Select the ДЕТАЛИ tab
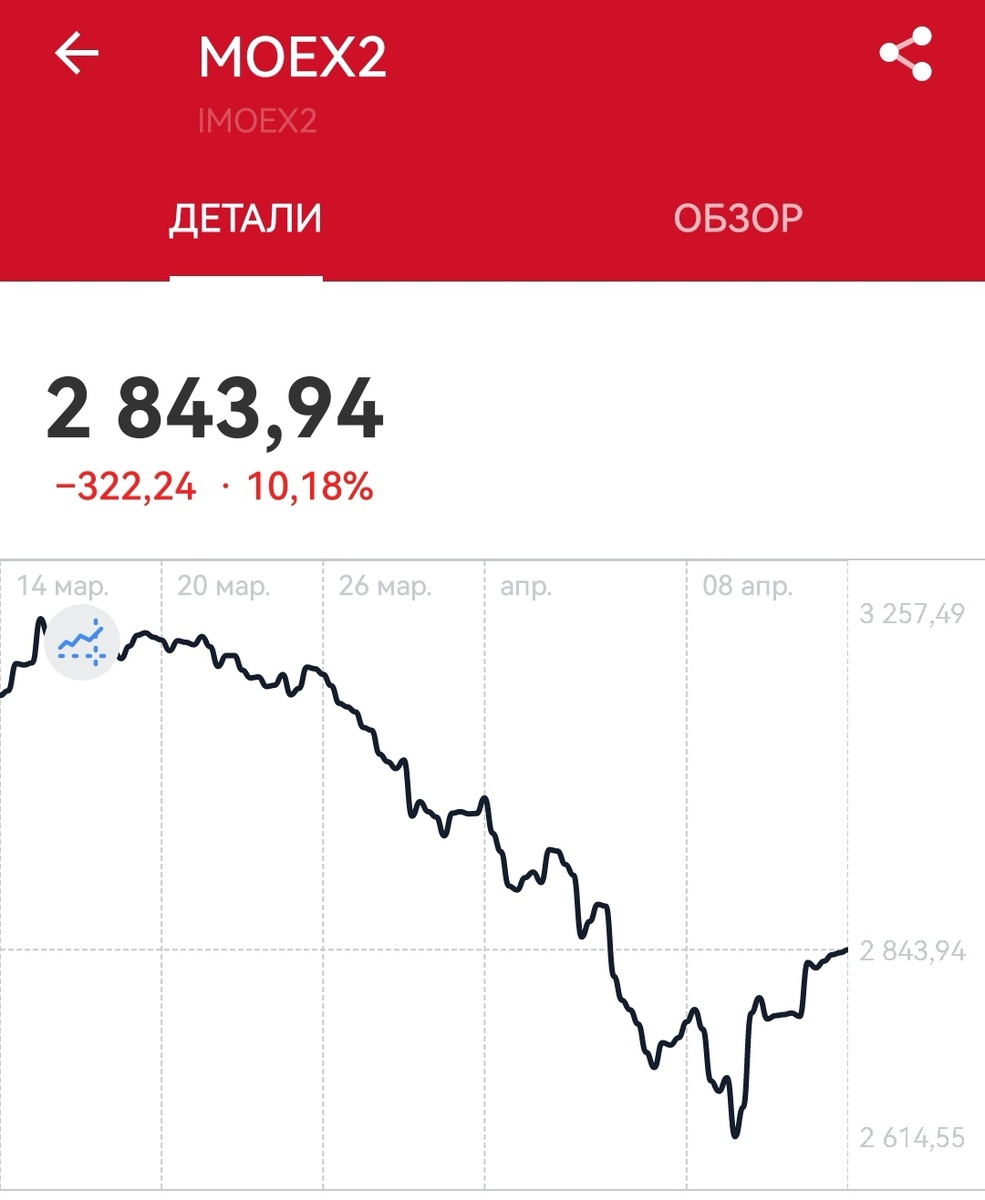Viewport: 985px width, 1200px height. (246, 218)
